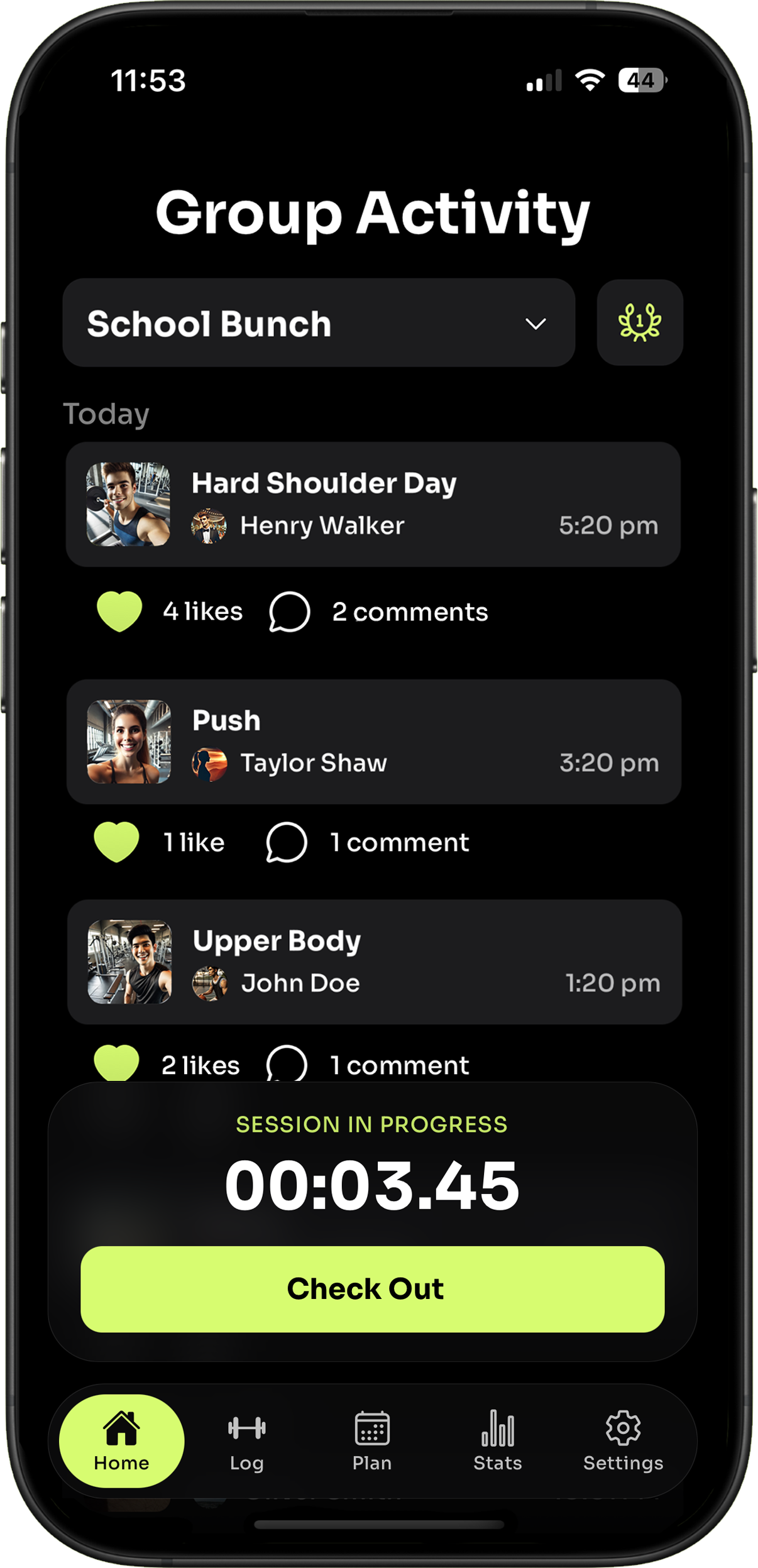View comments on Hard Shoulder Day
The height and width of the screenshot is (1568, 758).
pyautogui.click(x=289, y=611)
